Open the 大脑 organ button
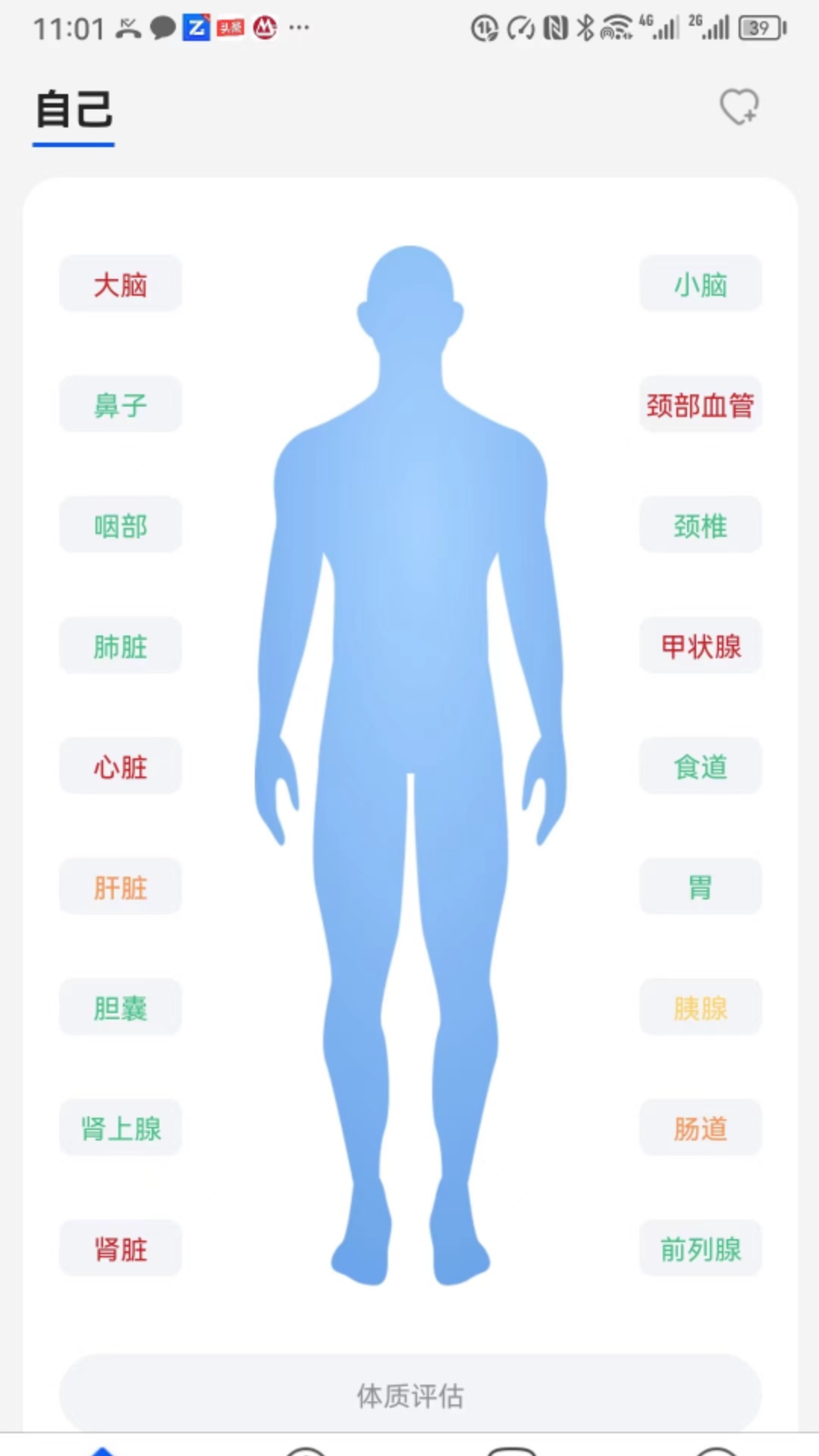The height and width of the screenshot is (1456, 819). 121,284
